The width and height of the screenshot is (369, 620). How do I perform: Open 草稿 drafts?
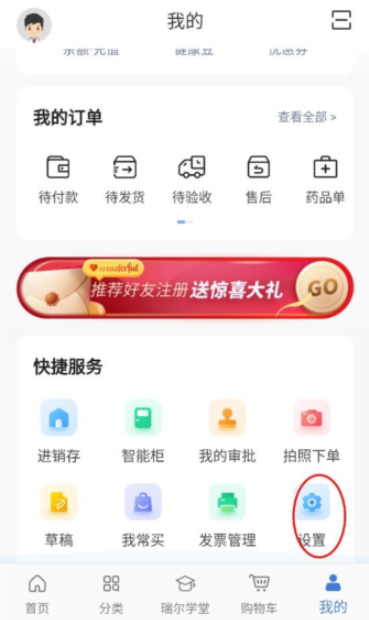[x=59, y=516]
